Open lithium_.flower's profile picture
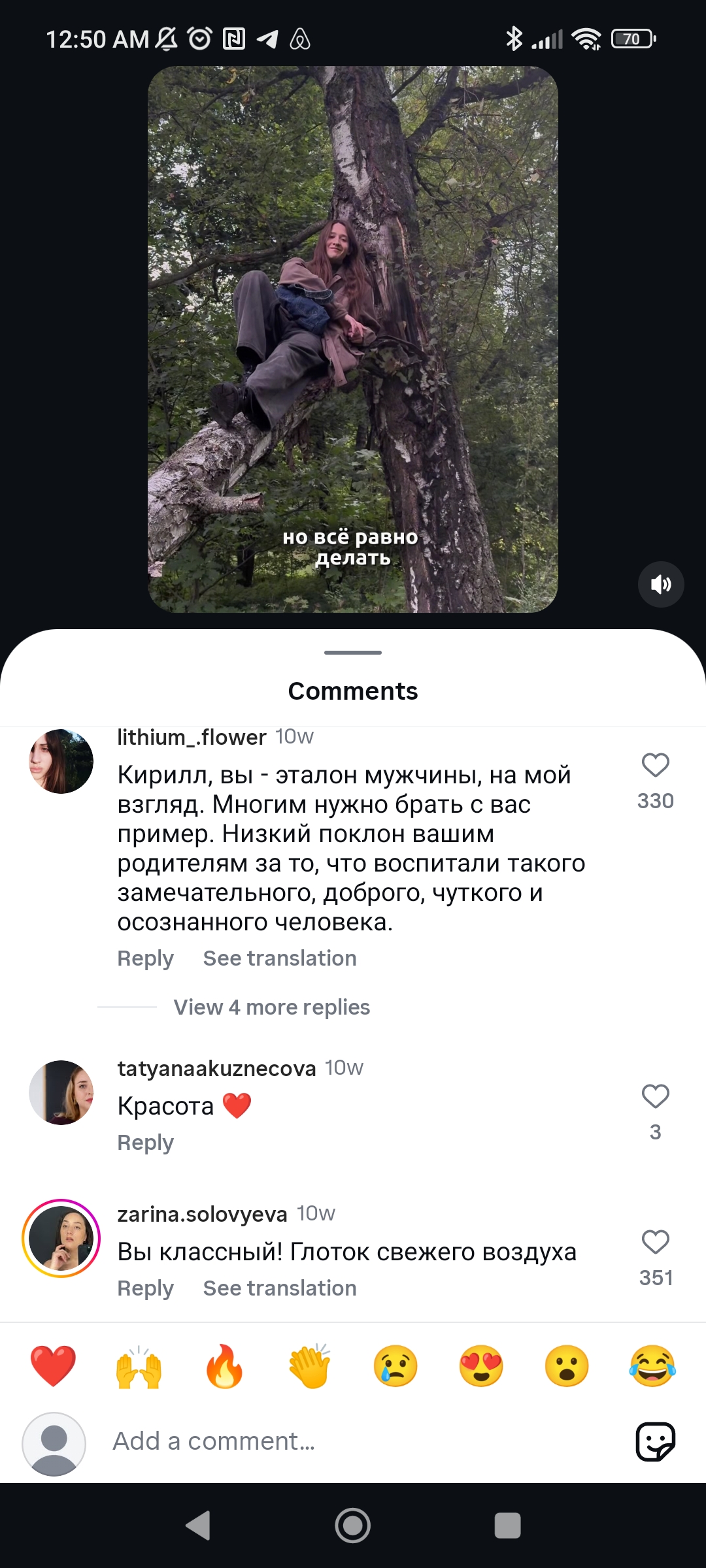706x1568 pixels. point(61,762)
